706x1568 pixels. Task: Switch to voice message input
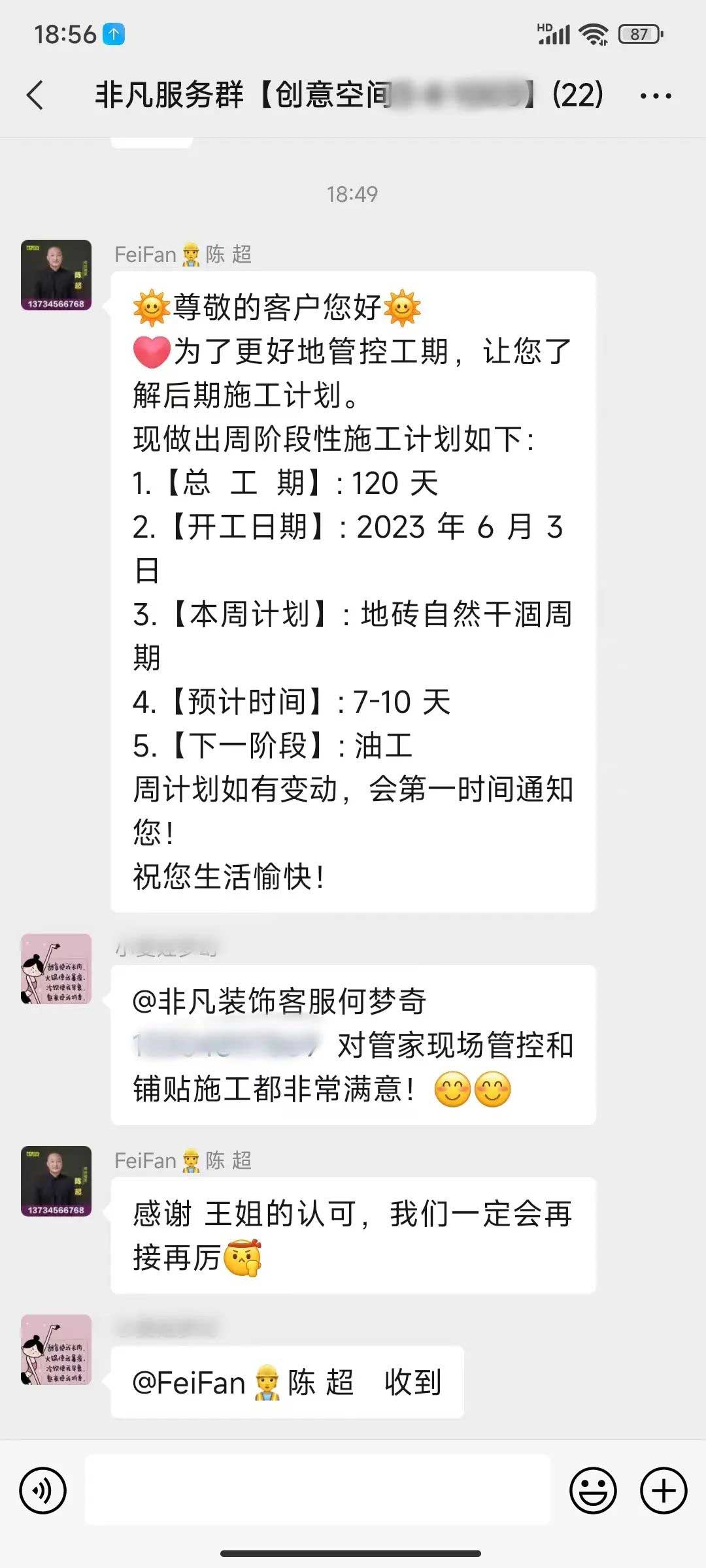43,1491
